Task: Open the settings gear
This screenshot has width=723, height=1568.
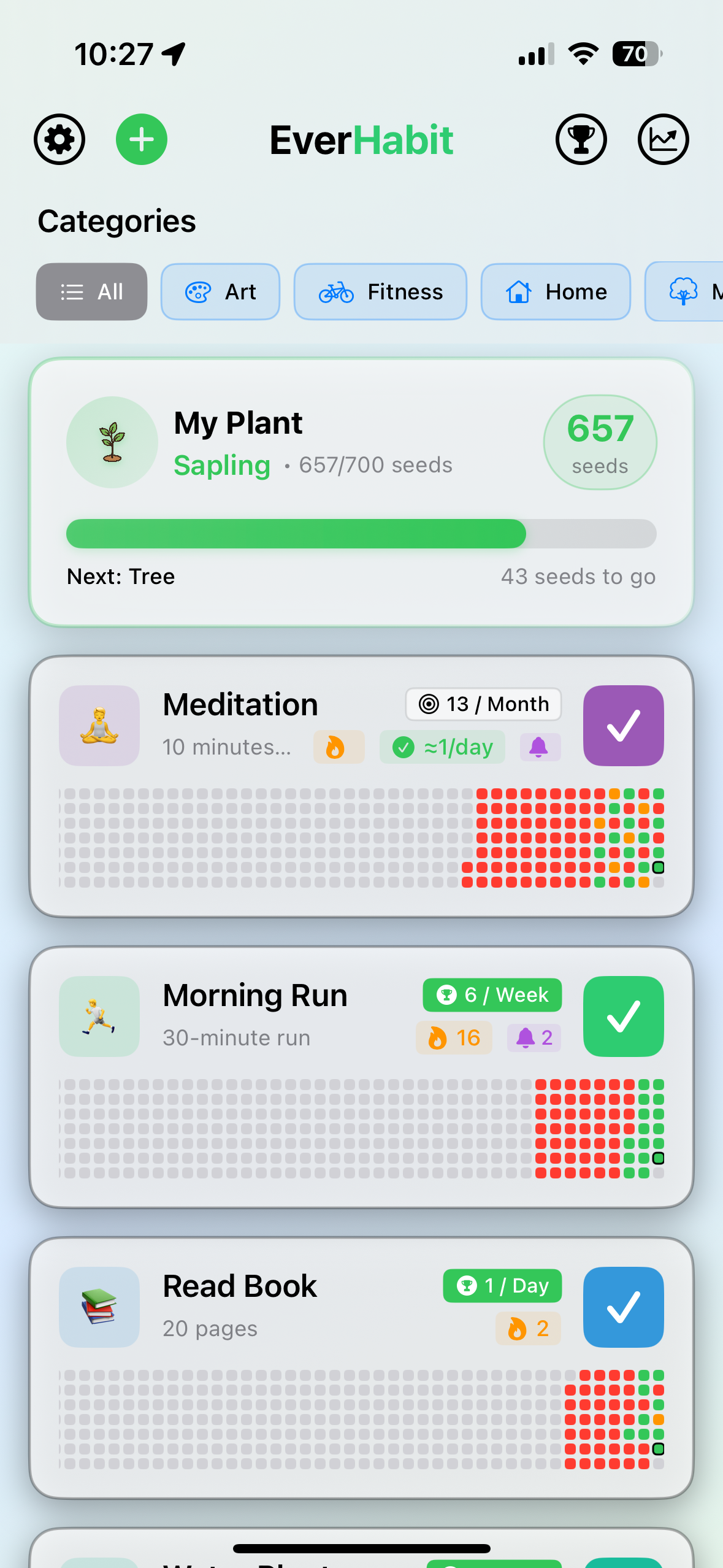Action: 59,140
